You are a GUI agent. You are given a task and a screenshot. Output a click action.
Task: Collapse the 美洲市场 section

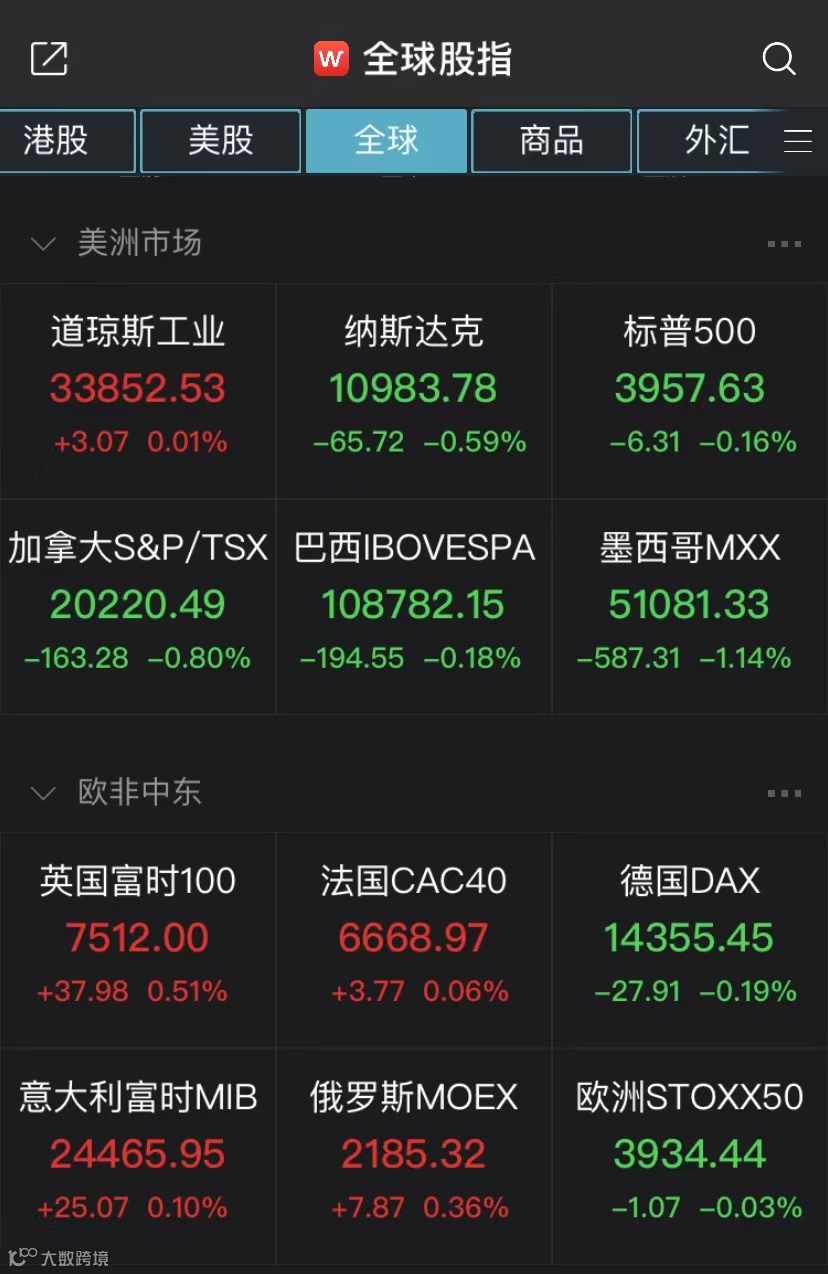43,244
